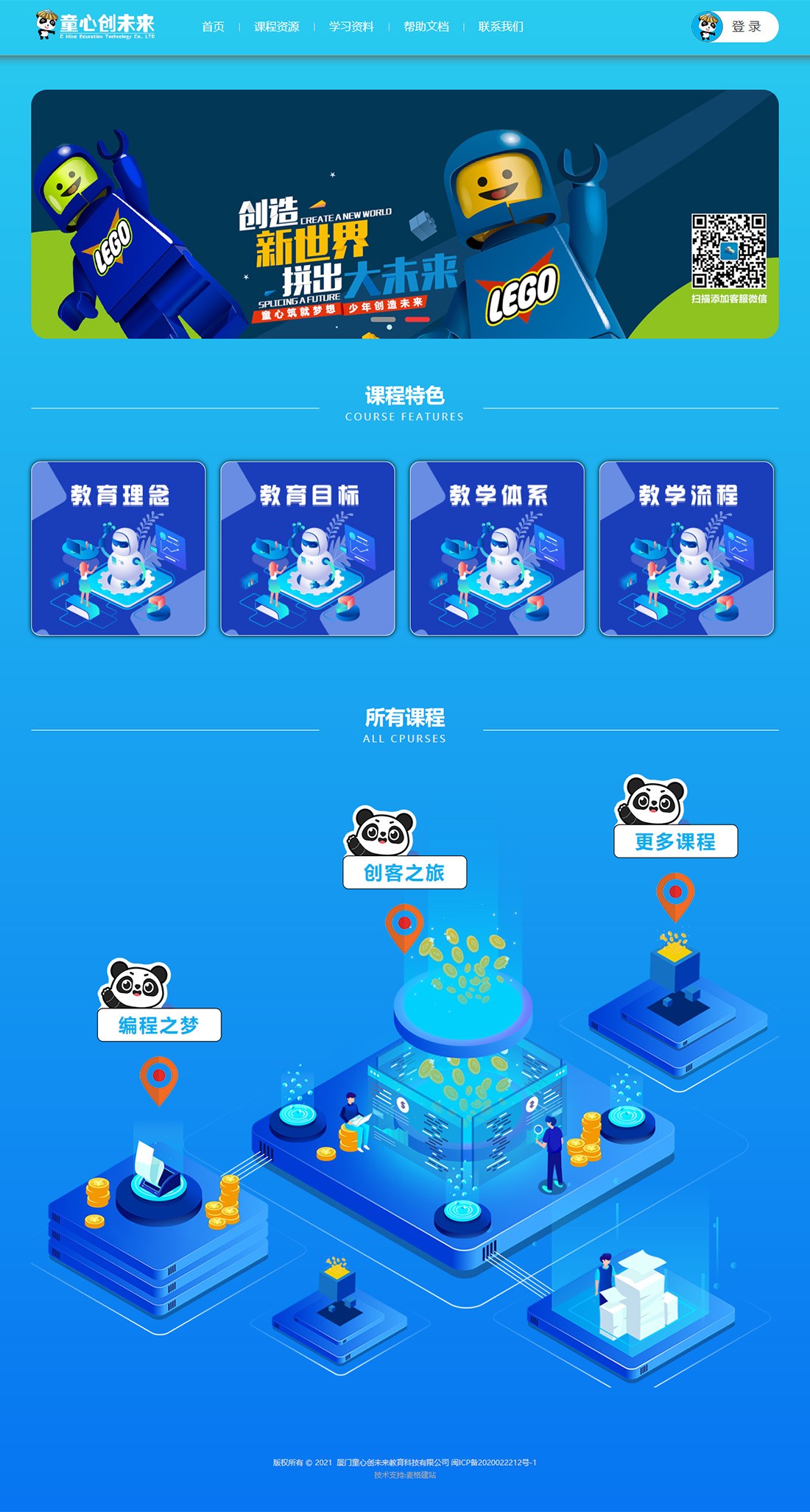The width and height of the screenshot is (810, 1512).
Task: Open the 教育目标 feature card
Action: 308,548
